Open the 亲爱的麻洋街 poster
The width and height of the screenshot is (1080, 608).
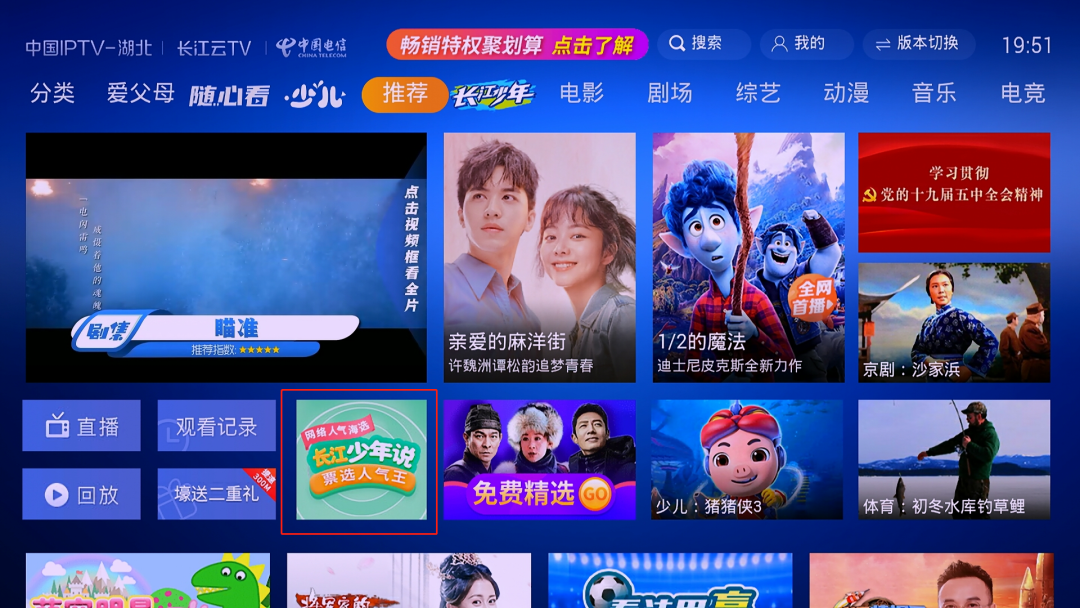[539, 257]
